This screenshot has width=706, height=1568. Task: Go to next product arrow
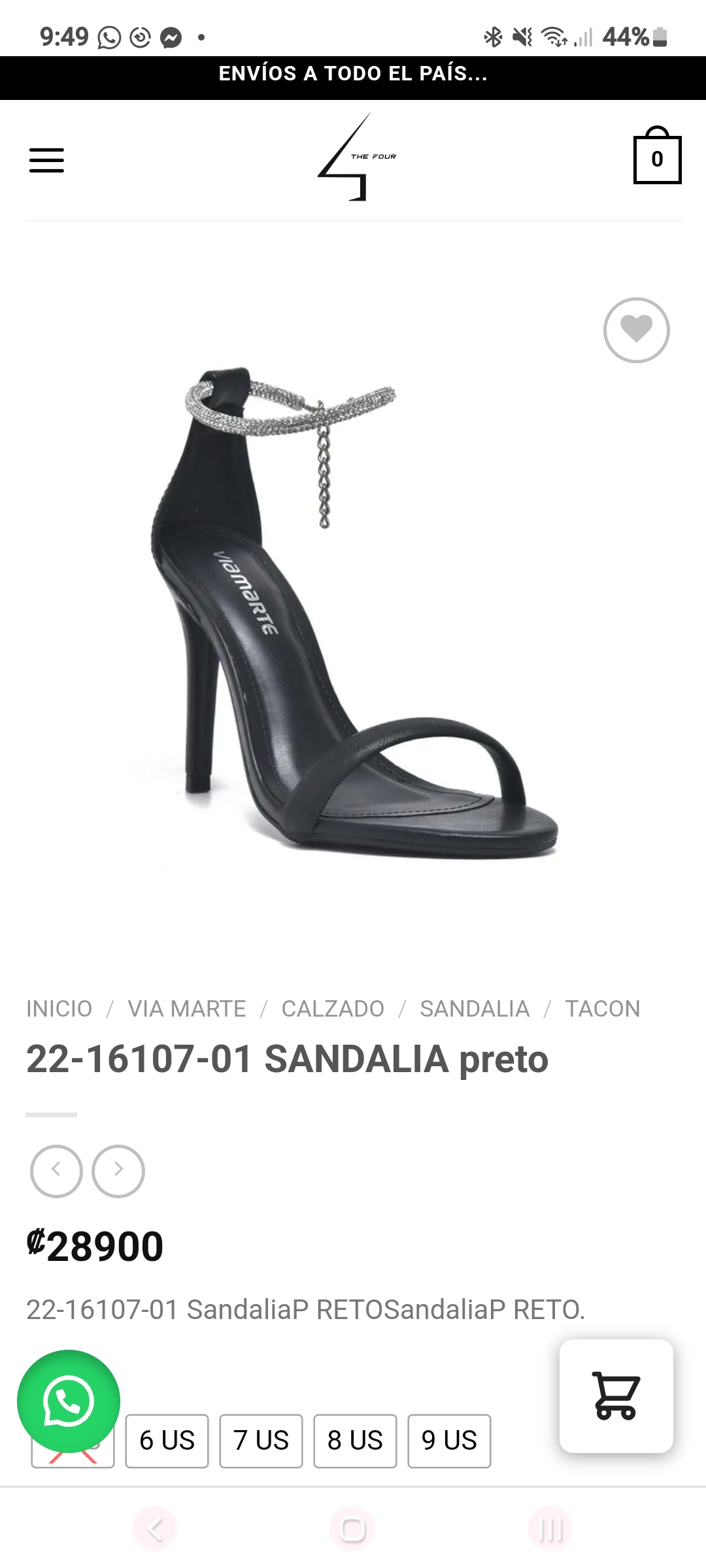click(118, 1171)
